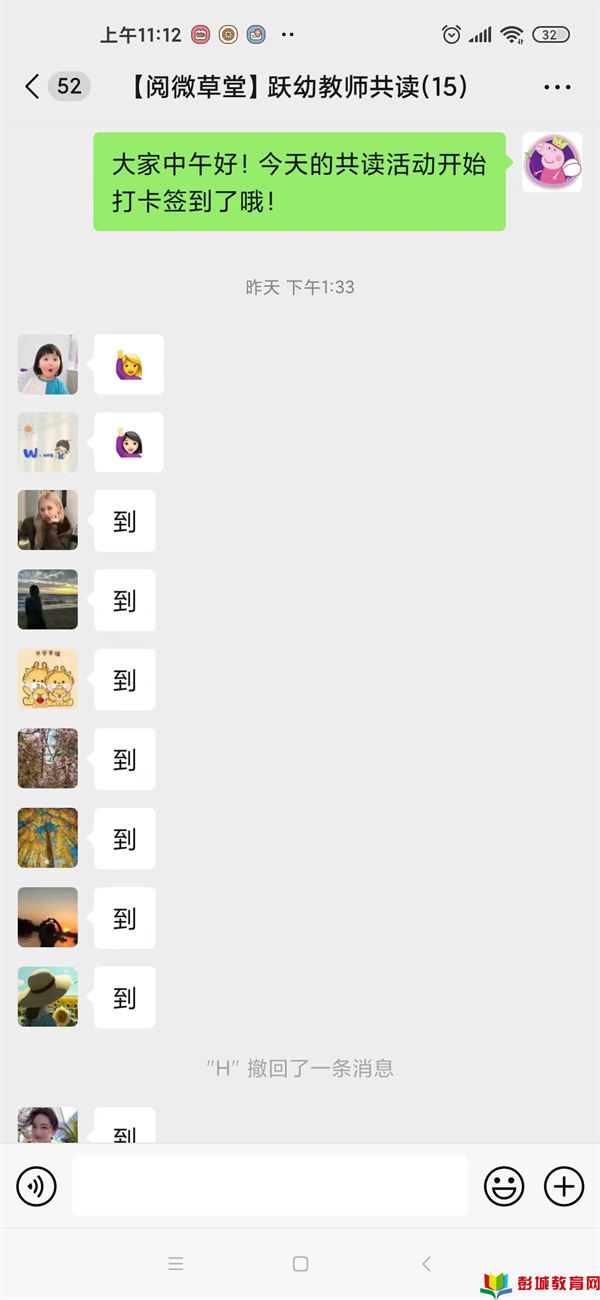
Task: Open profile of the blonde woman avatar
Action: click(x=48, y=520)
